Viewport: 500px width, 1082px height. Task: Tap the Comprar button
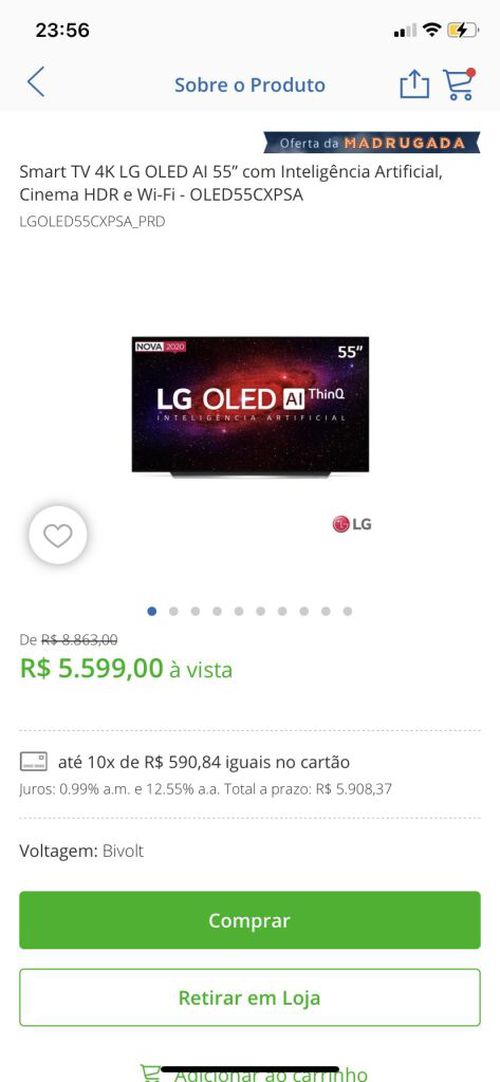(x=250, y=920)
